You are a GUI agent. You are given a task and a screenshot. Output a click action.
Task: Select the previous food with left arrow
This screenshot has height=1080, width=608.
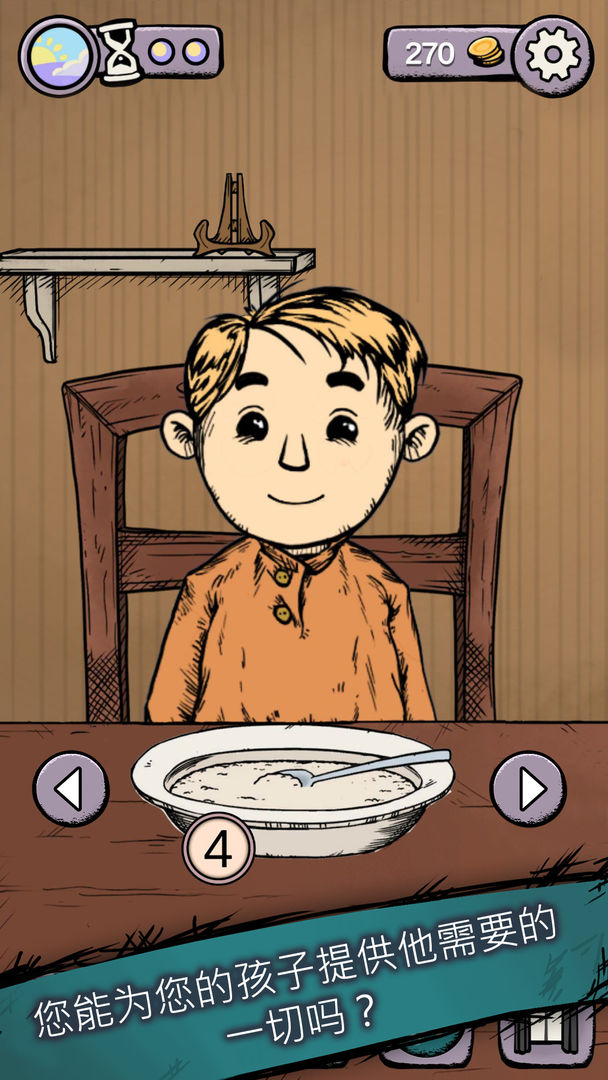(x=70, y=789)
